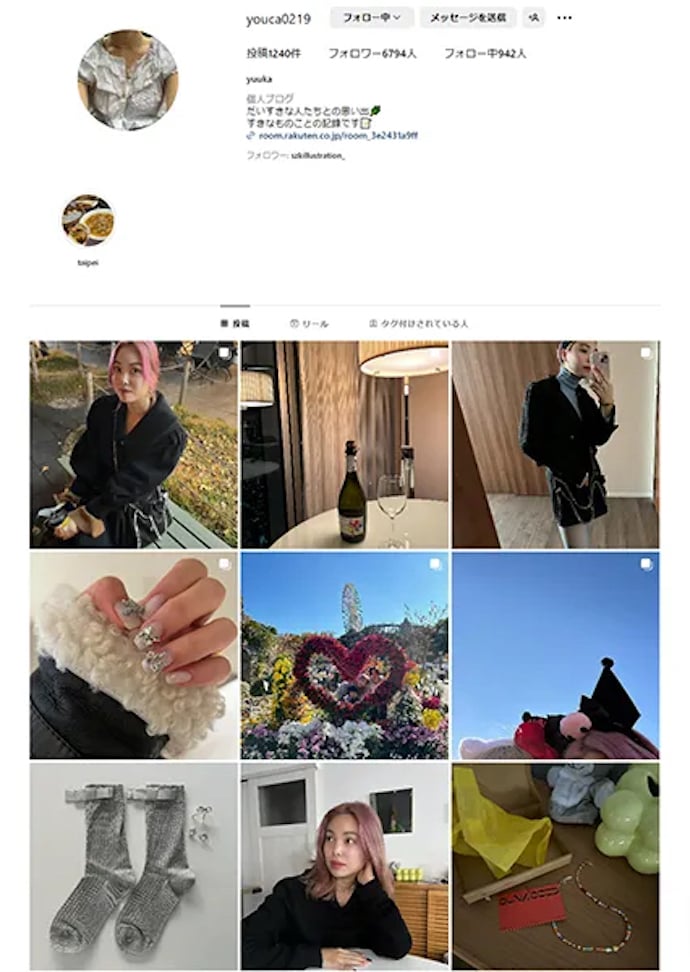The image size is (690, 972).
Task: Open the heart-shaped flower display post
Action: (344, 655)
